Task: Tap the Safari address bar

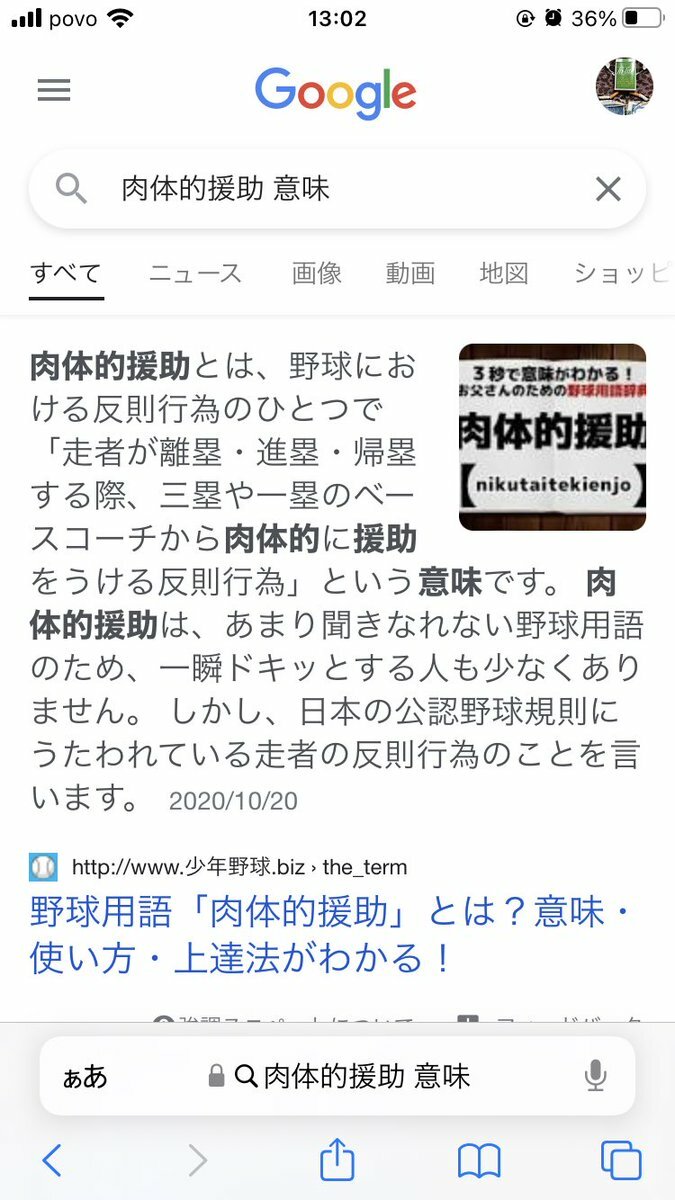Action: click(350, 1076)
